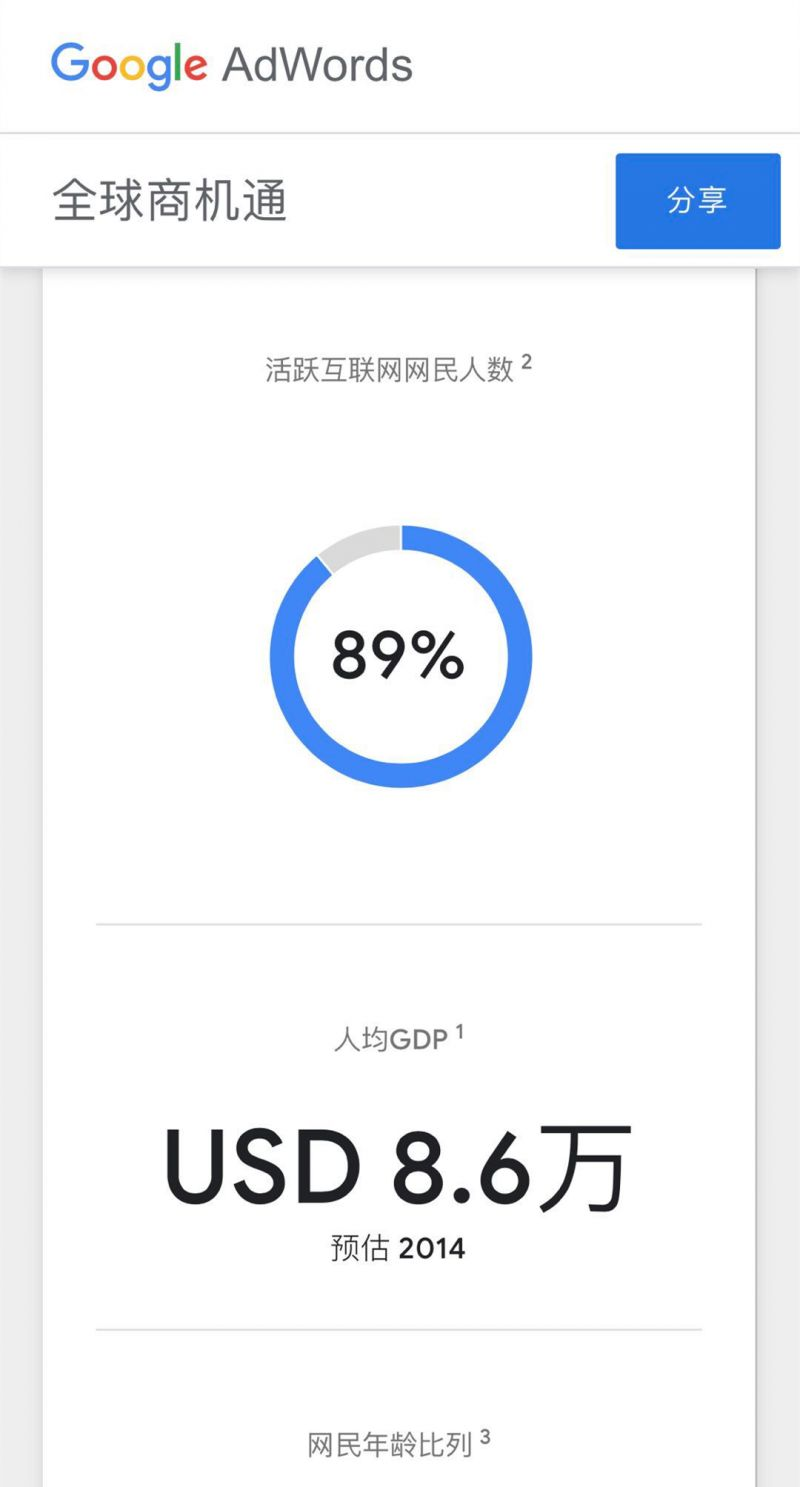Tap the blue 分享 share button
Viewport: 800px width, 1487px height.
click(697, 201)
